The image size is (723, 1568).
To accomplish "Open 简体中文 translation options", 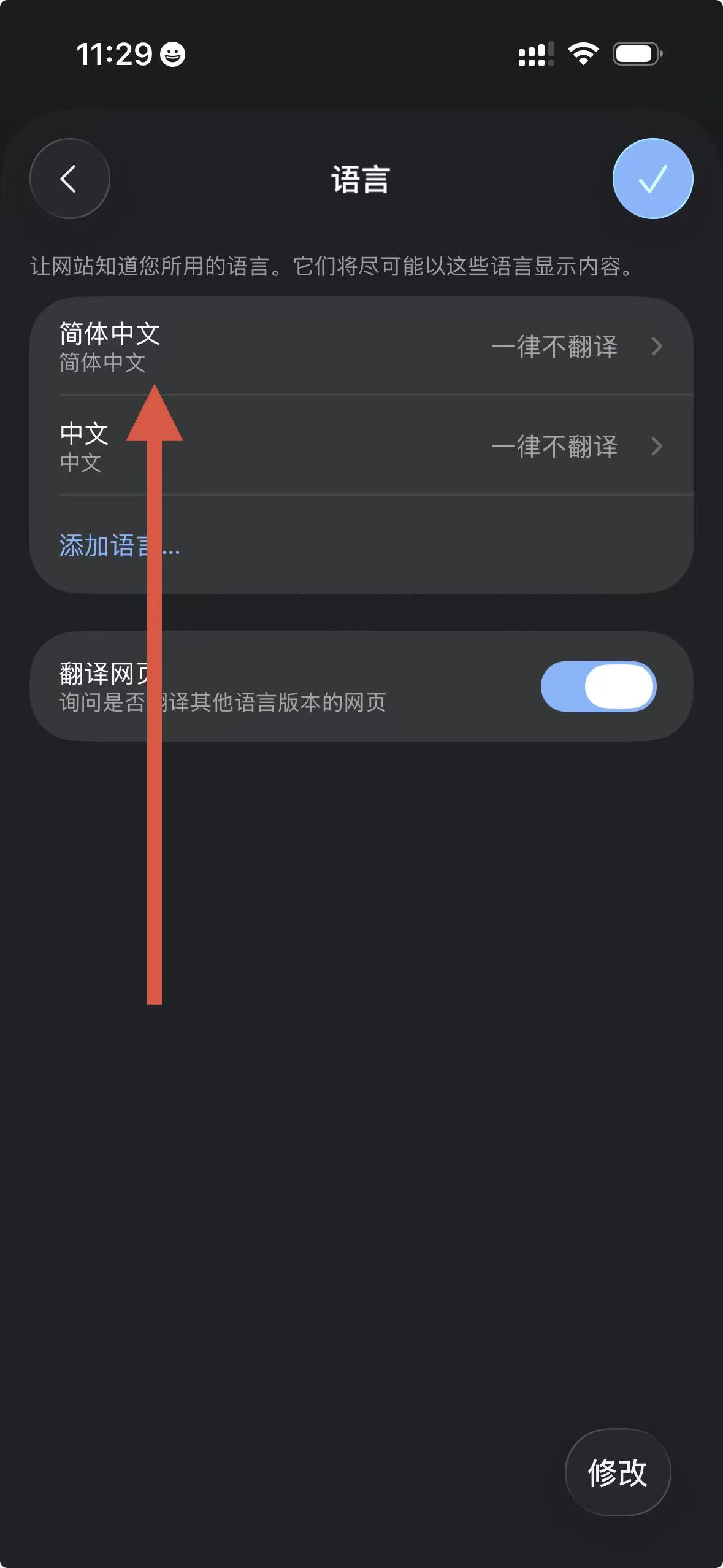I will 576,347.
